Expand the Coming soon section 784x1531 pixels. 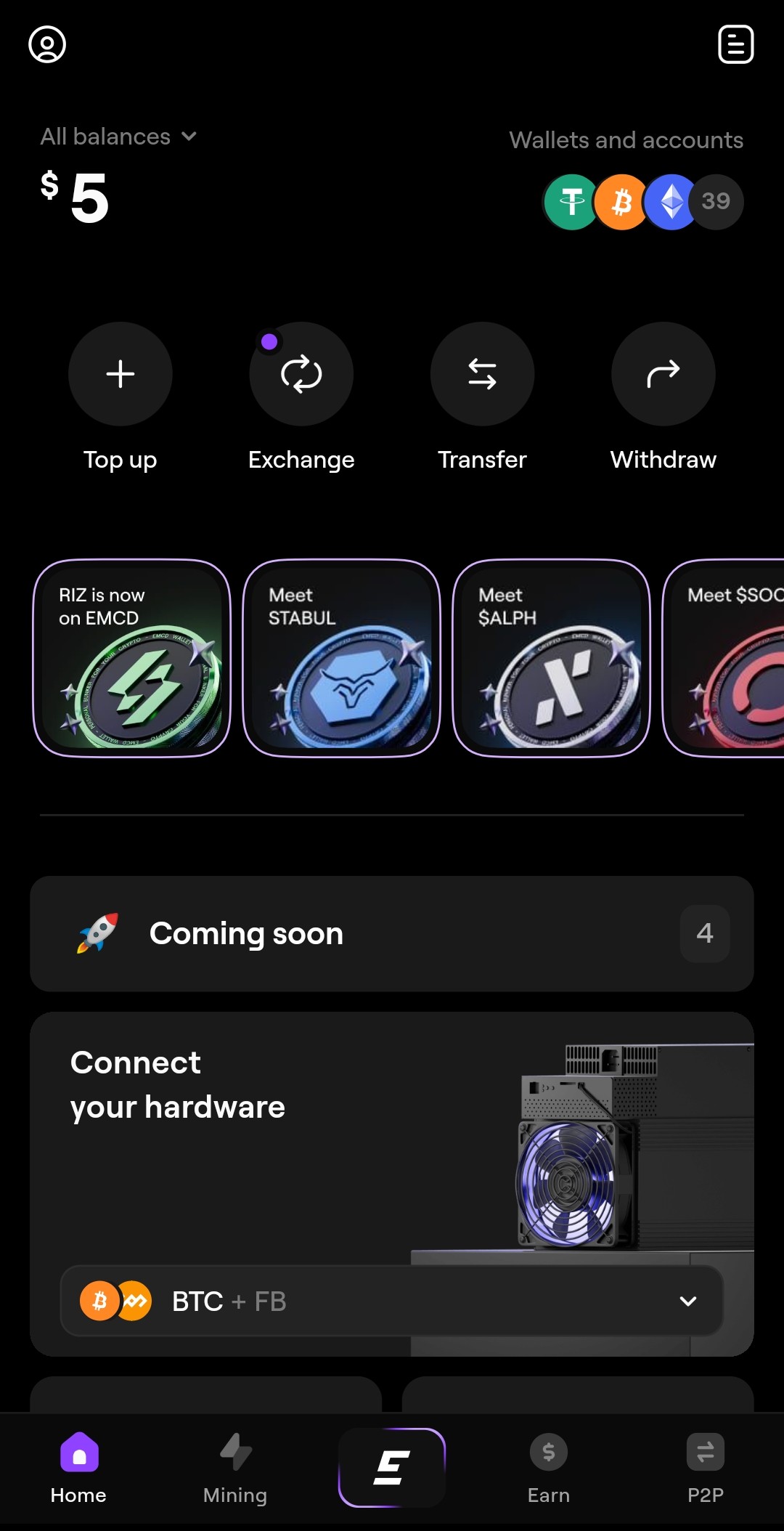point(392,934)
